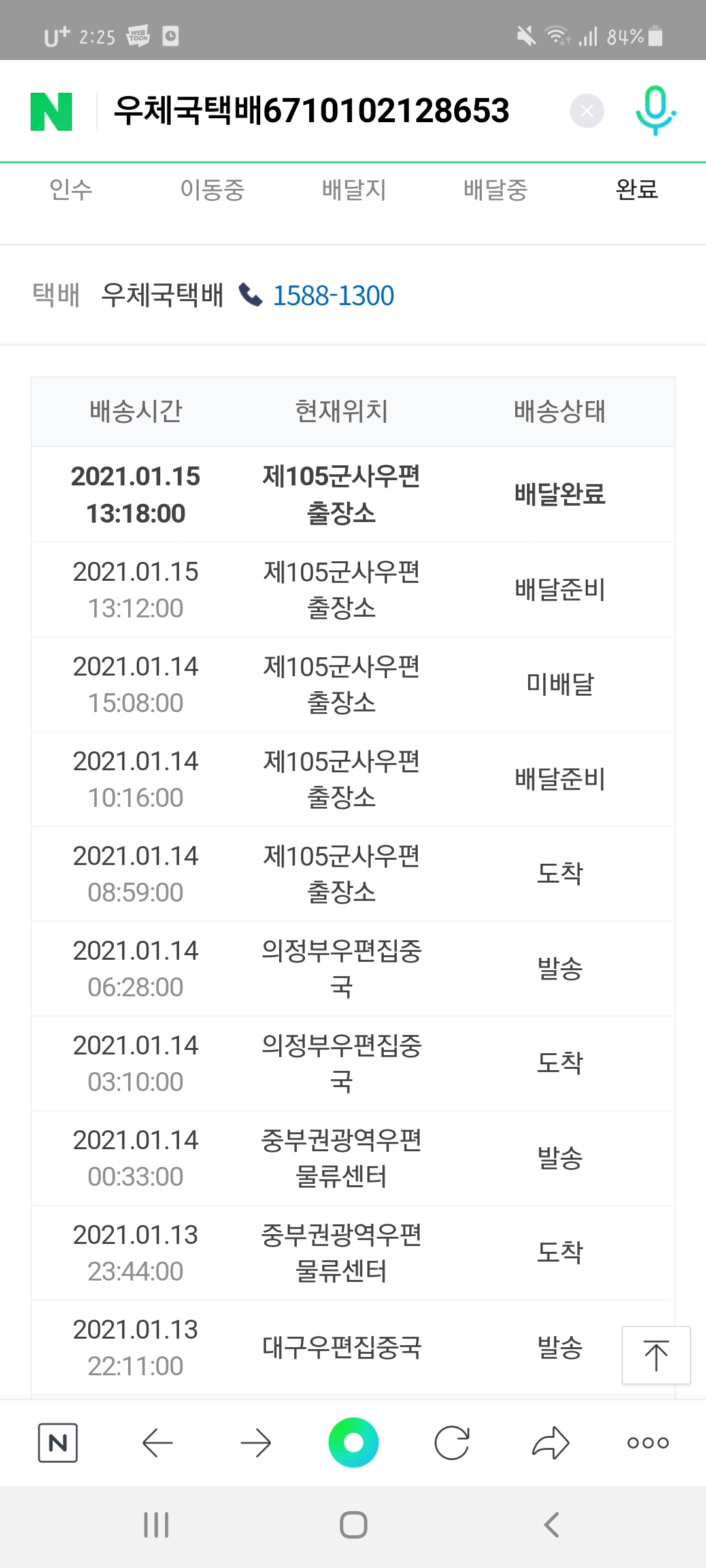The image size is (706, 1568).
Task: Open the three-dot more menu
Action: 648,1443
